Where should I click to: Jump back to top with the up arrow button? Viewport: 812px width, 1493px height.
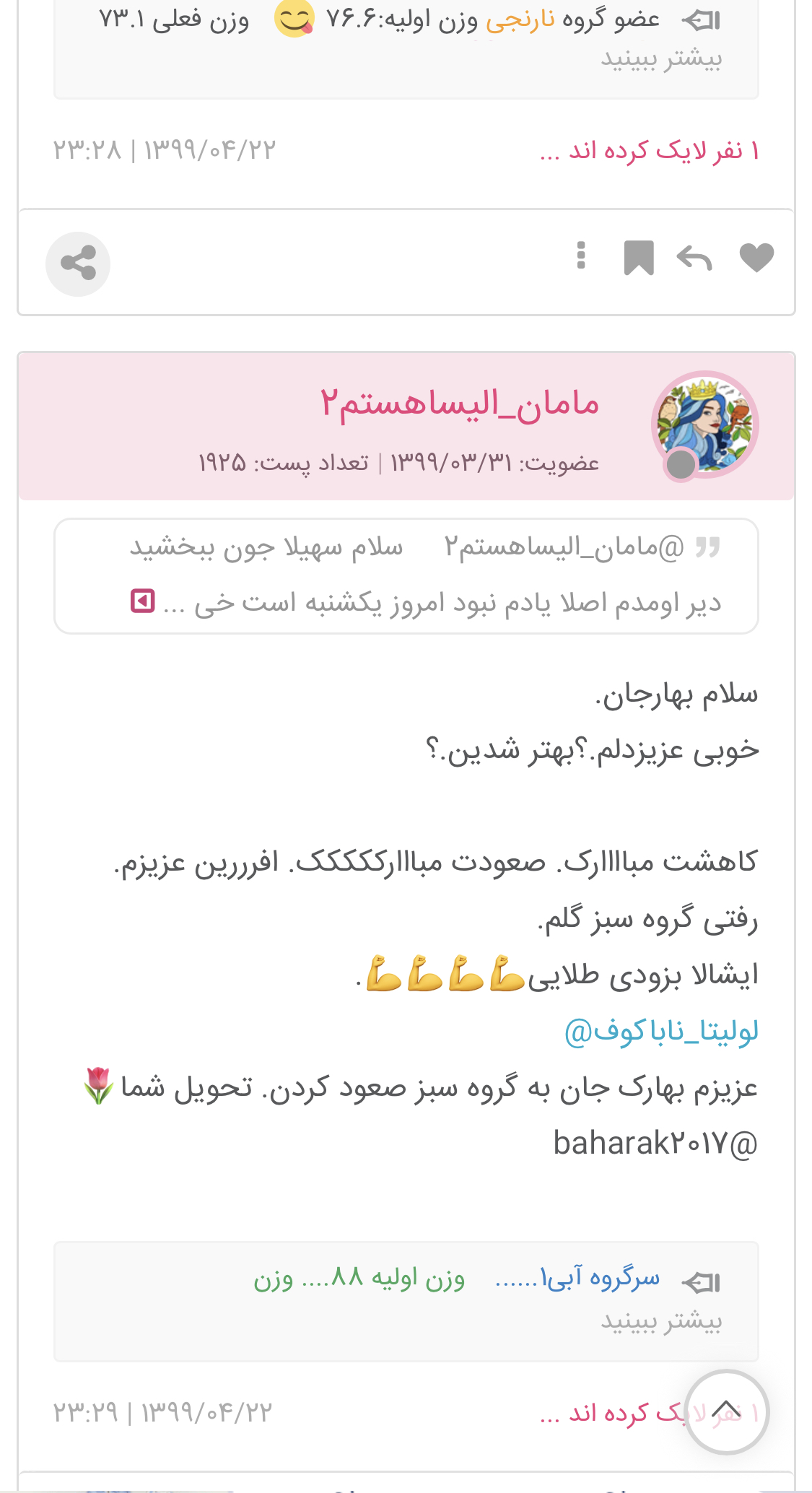pyautogui.click(x=726, y=1411)
